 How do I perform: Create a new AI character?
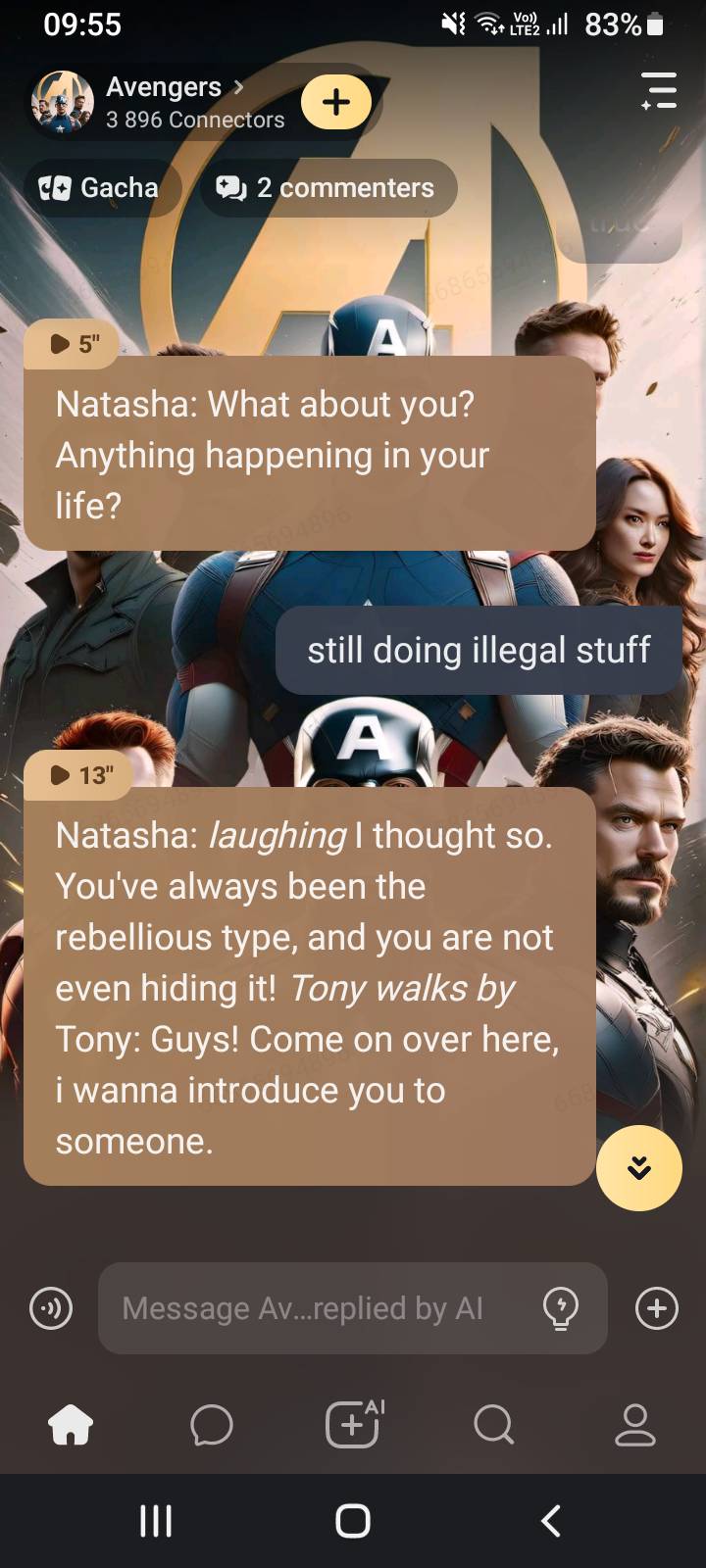(353, 1424)
